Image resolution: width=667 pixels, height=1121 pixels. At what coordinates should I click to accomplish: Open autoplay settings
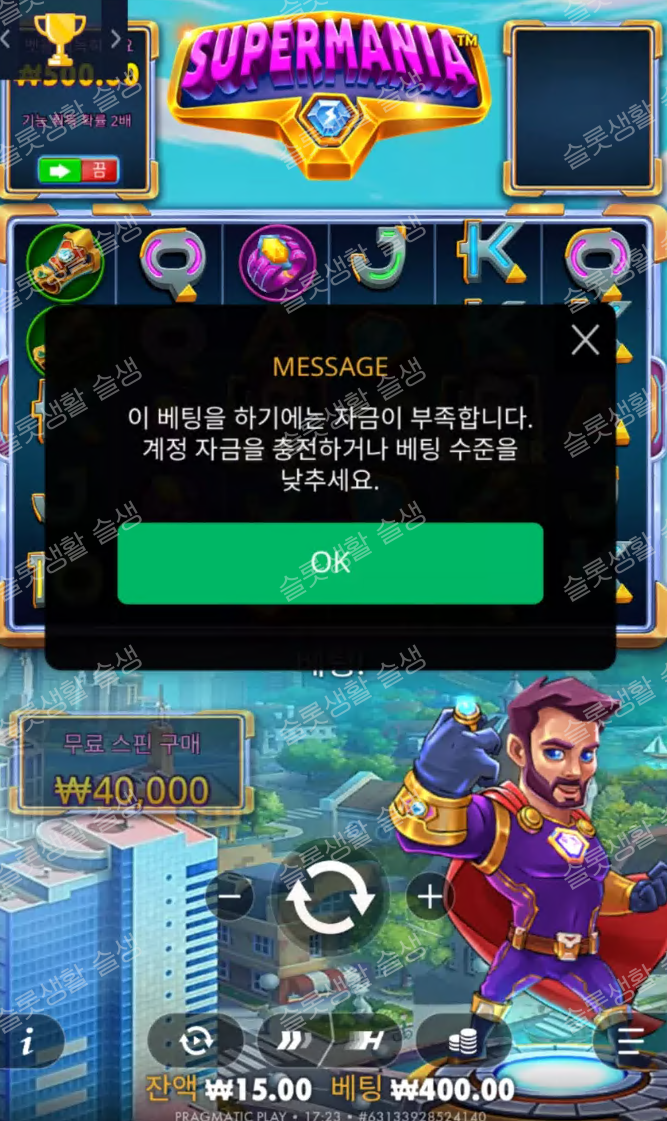(195, 1042)
